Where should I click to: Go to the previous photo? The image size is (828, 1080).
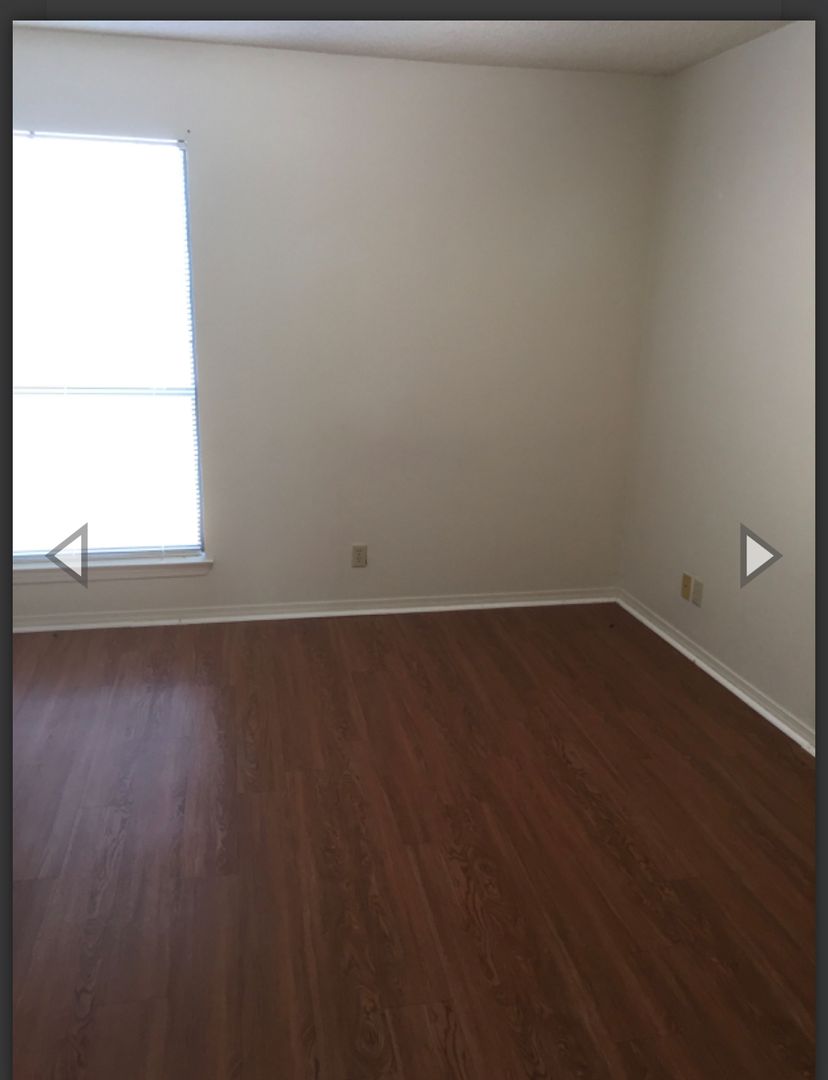pyautogui.click(x=68, y=555)
